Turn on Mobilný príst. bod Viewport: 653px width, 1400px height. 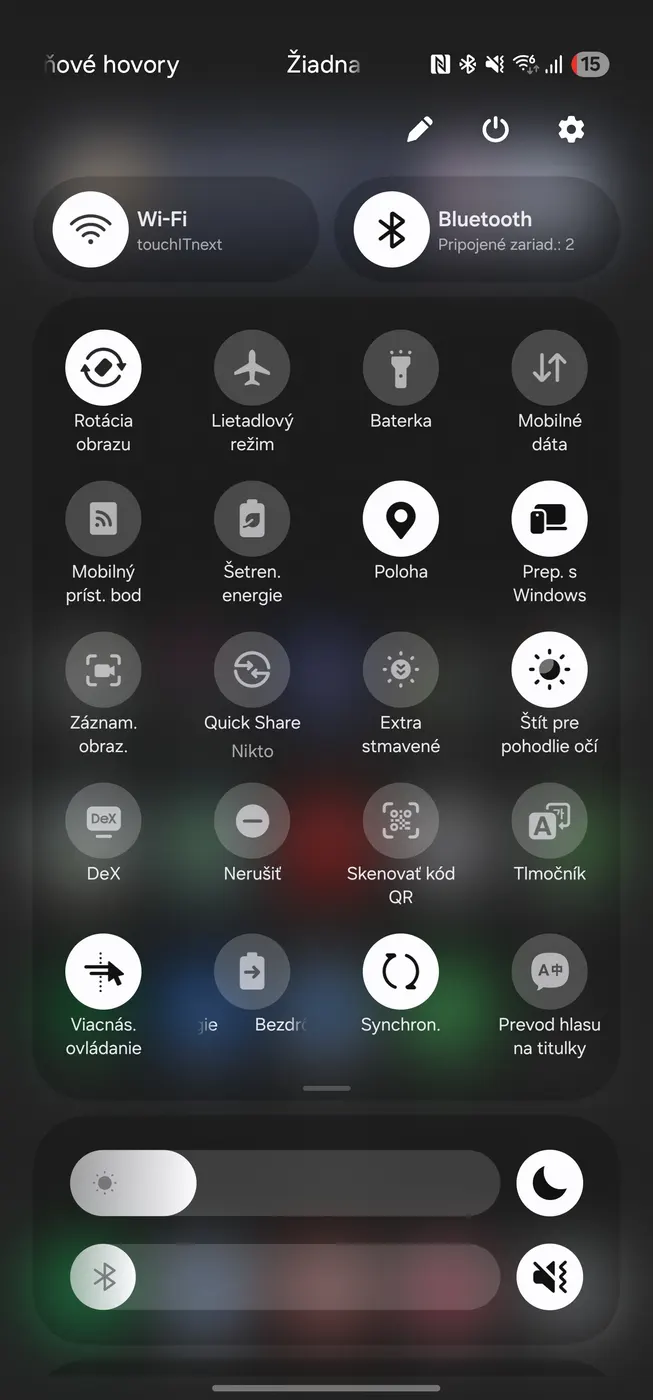click(103, 519)
